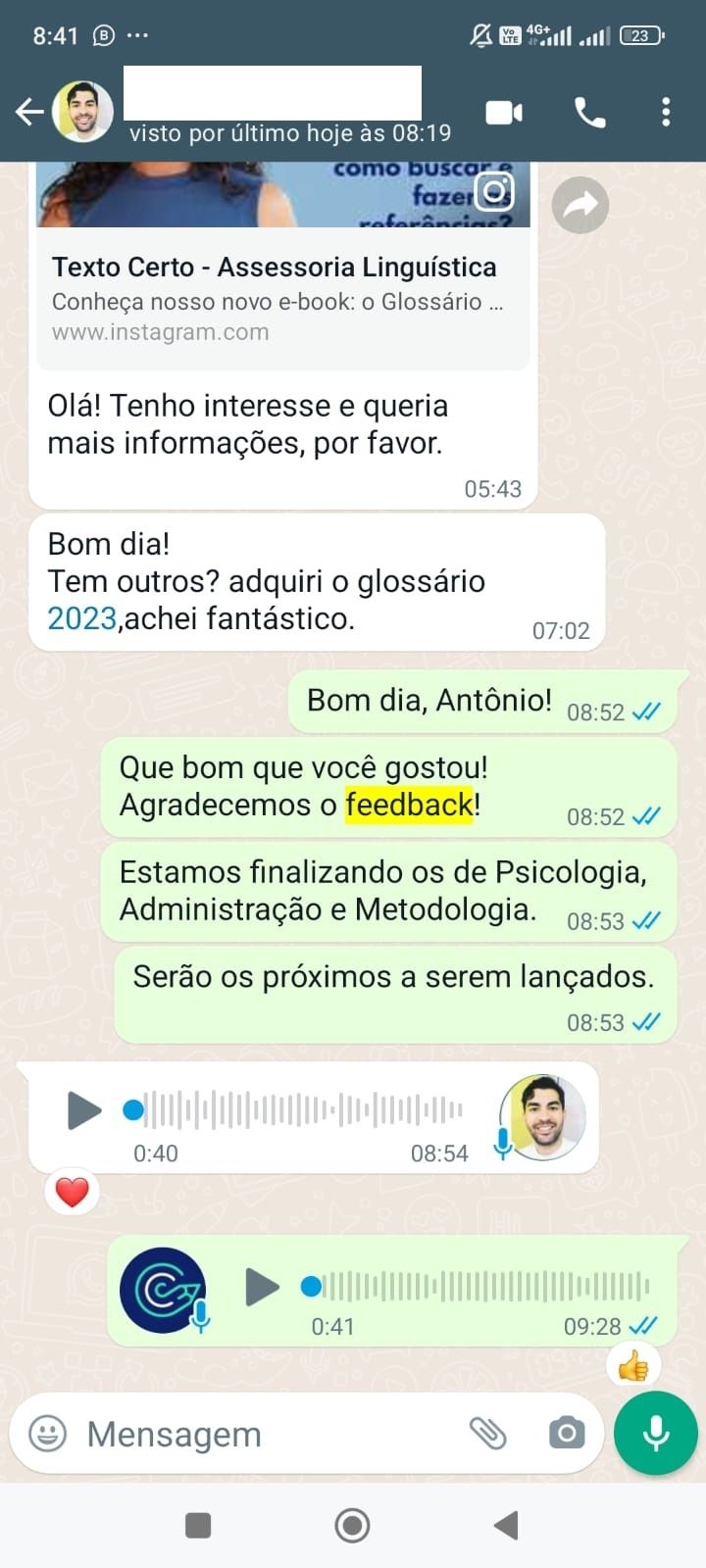Start a video call

coord(504,113)
